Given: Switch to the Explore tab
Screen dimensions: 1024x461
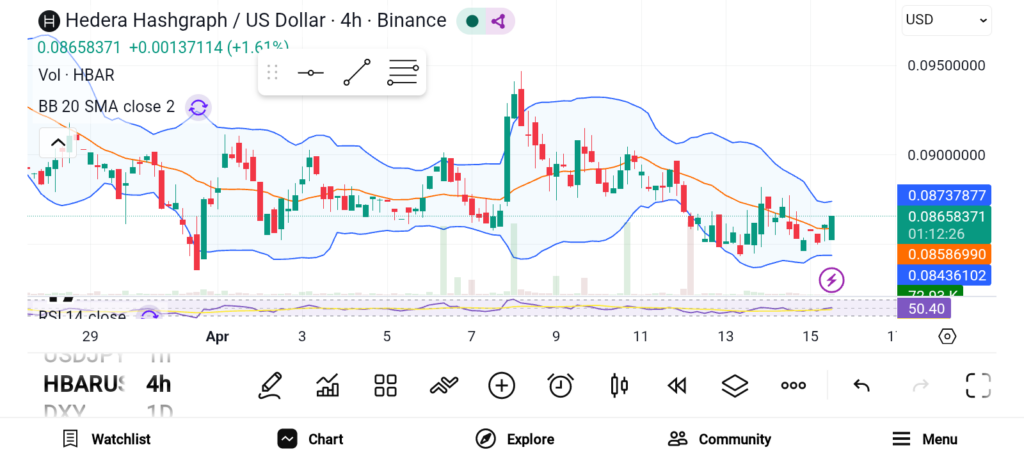Looking at the screenshot, I should coord(514,439).
